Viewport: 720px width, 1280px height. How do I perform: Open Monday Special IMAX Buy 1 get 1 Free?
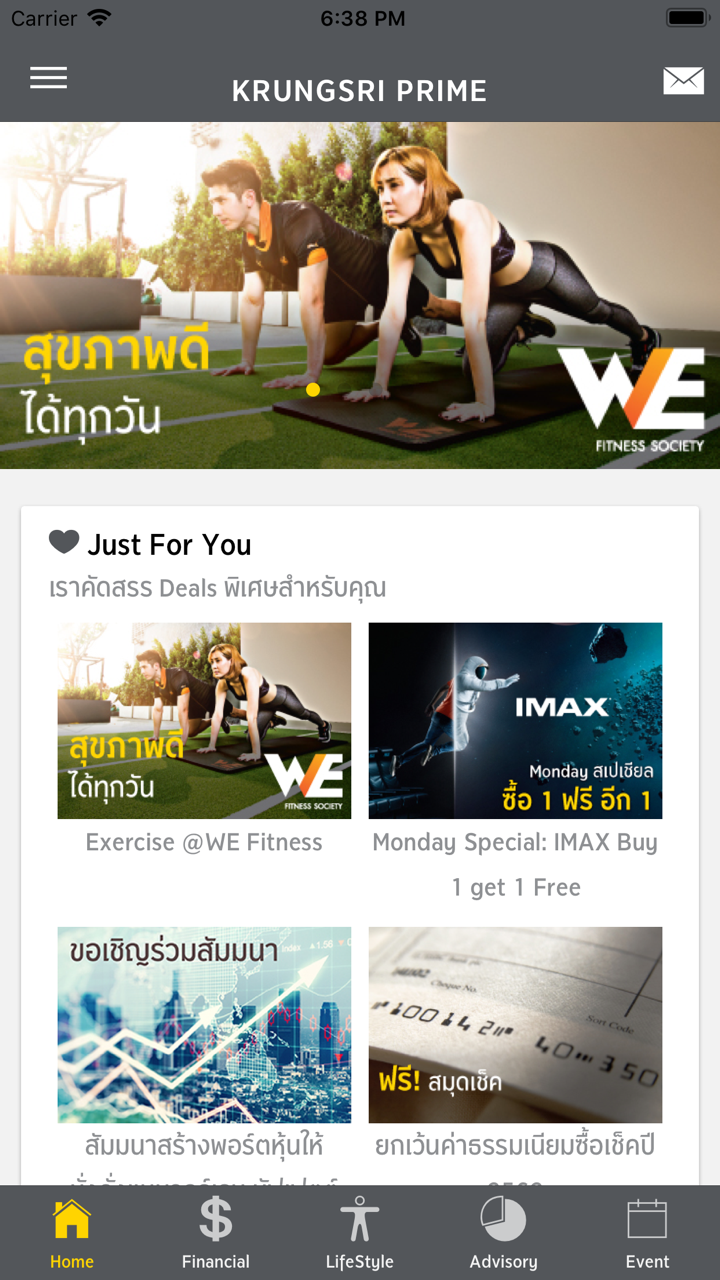point(515,720)
